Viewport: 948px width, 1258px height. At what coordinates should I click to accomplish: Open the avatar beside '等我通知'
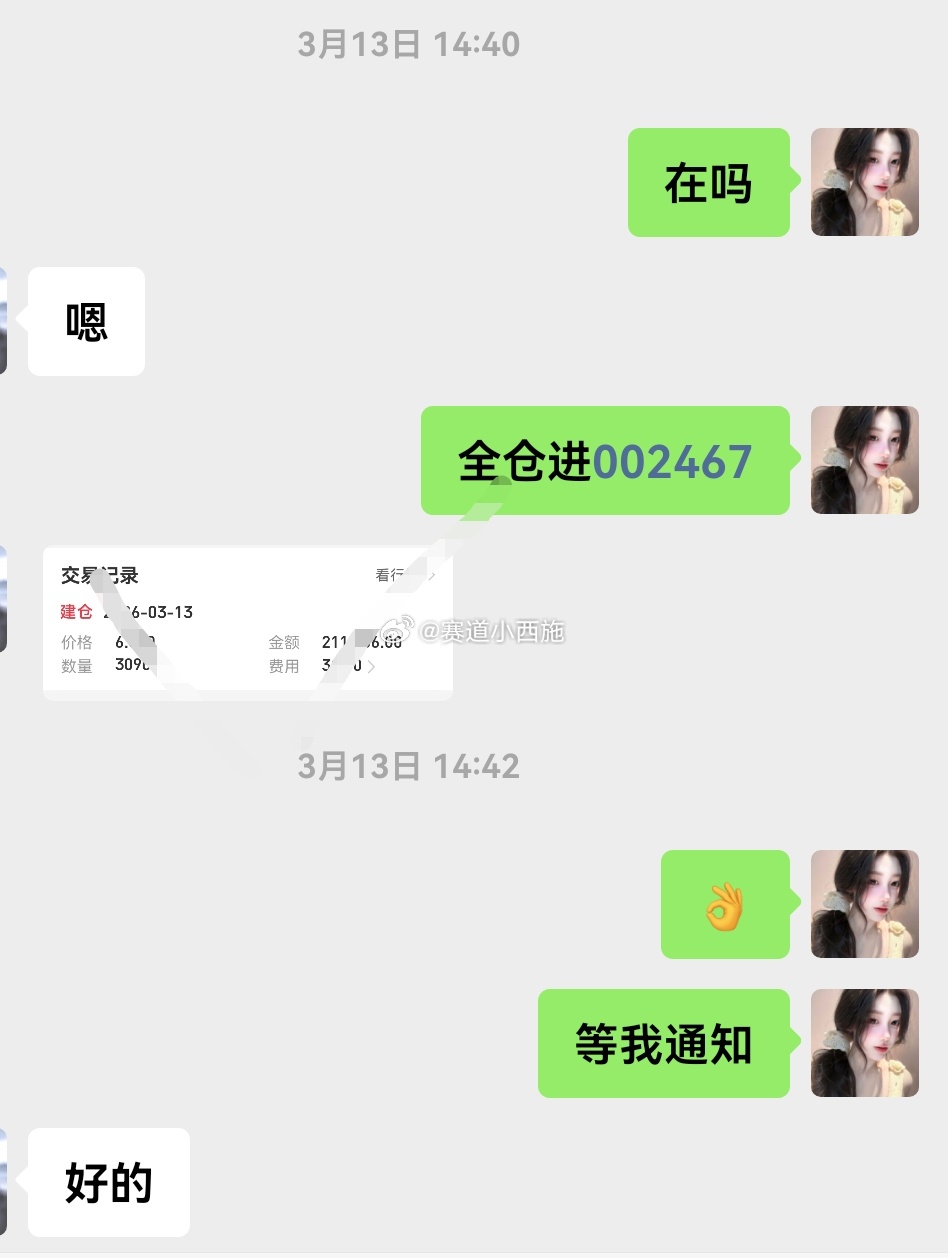864,1043
